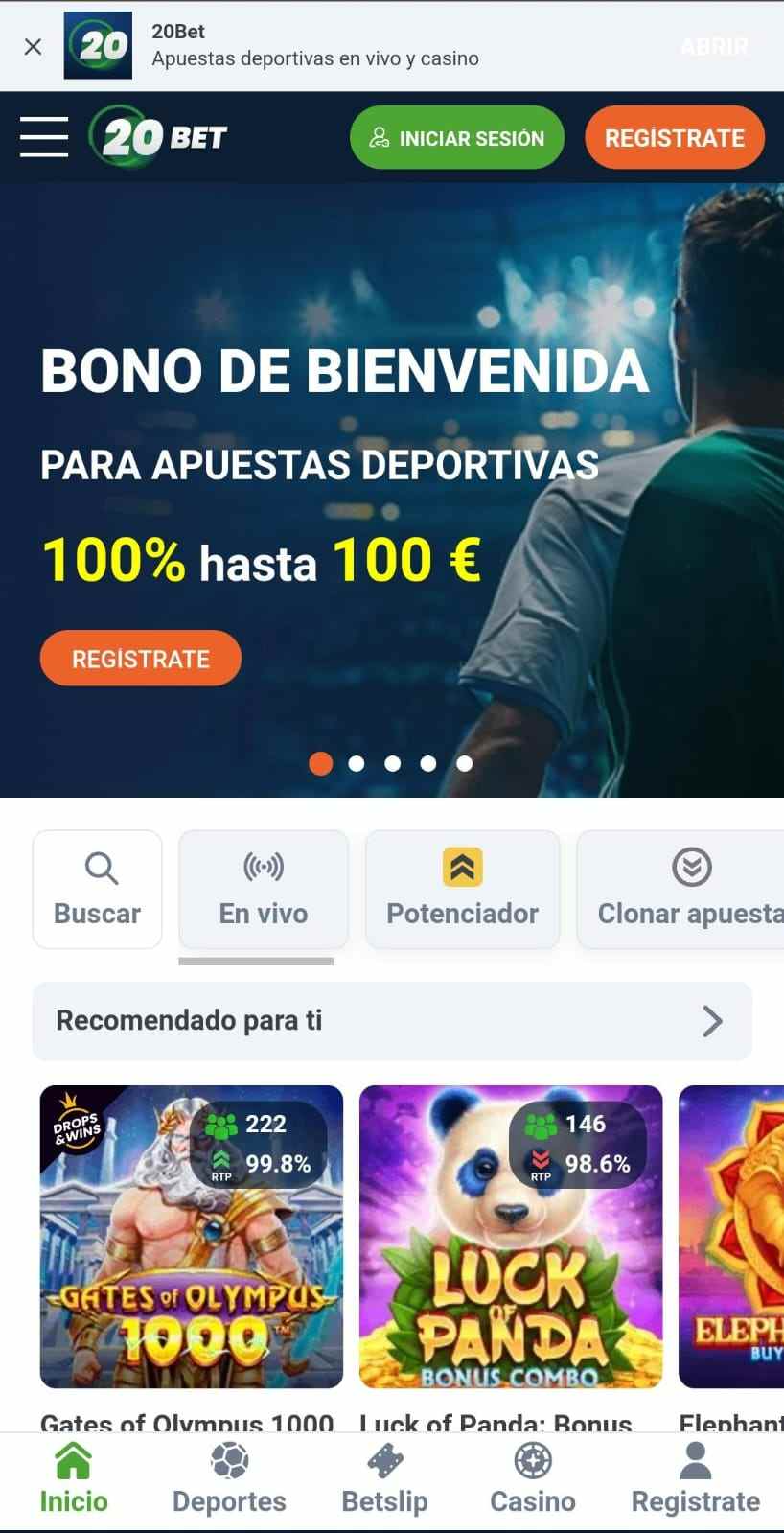Screen dimensions: 784x1533
Task: Select the second banner page dot
Action: 357,763
